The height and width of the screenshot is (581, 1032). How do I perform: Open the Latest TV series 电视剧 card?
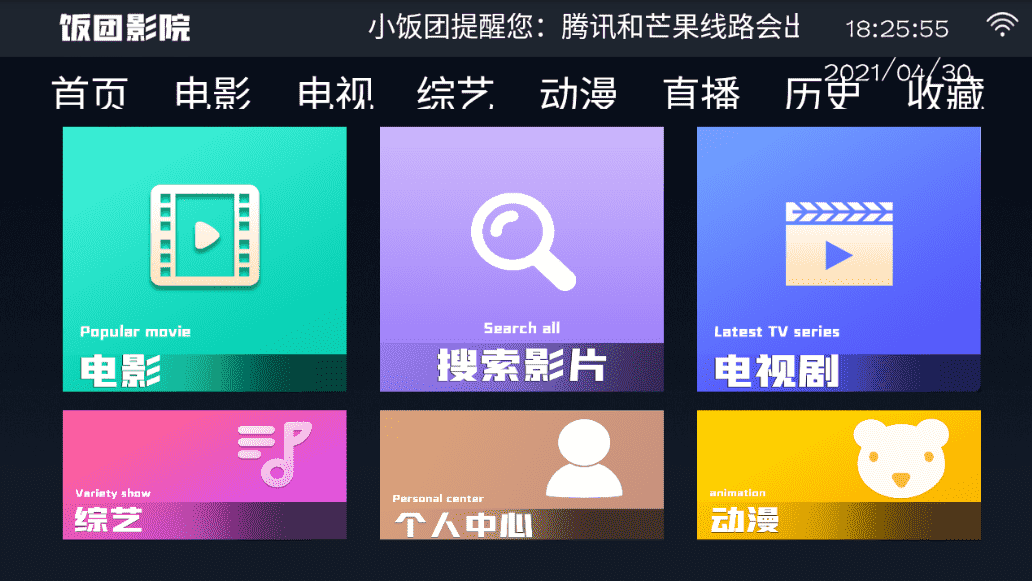(838, 259)
